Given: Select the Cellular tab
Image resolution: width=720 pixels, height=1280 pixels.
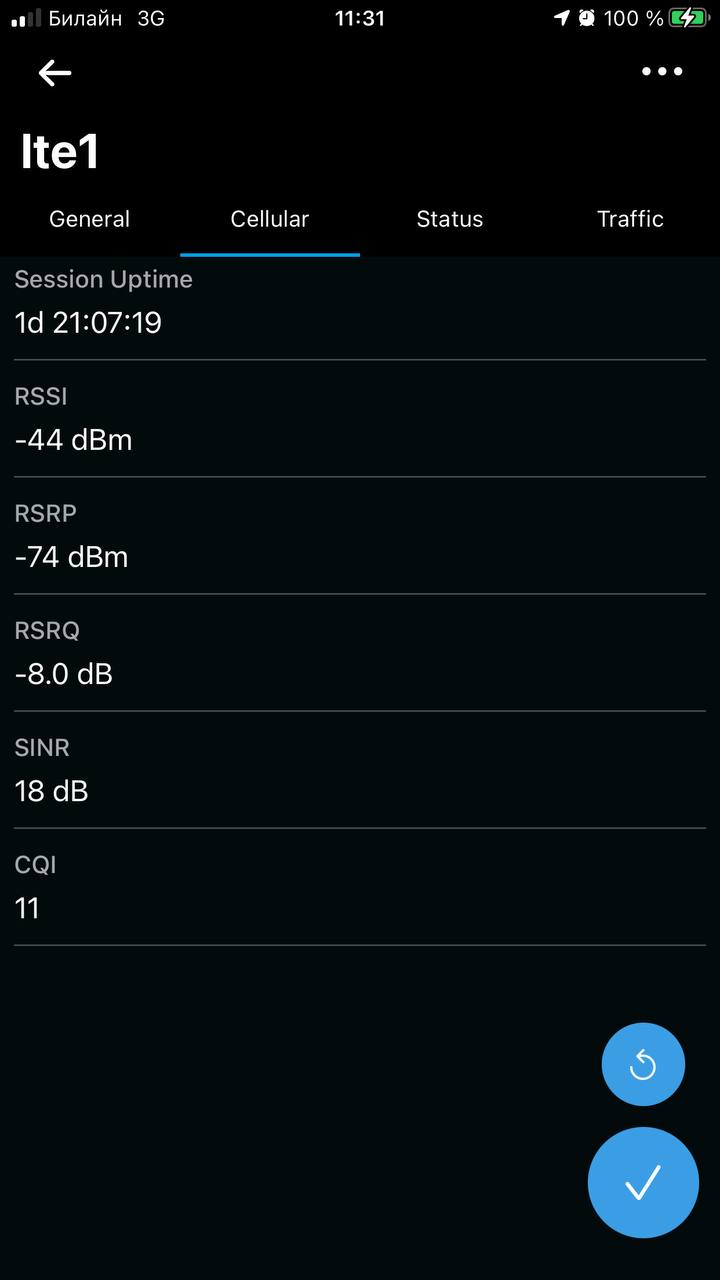Looking at the screenshot, I should pos(270,219).
